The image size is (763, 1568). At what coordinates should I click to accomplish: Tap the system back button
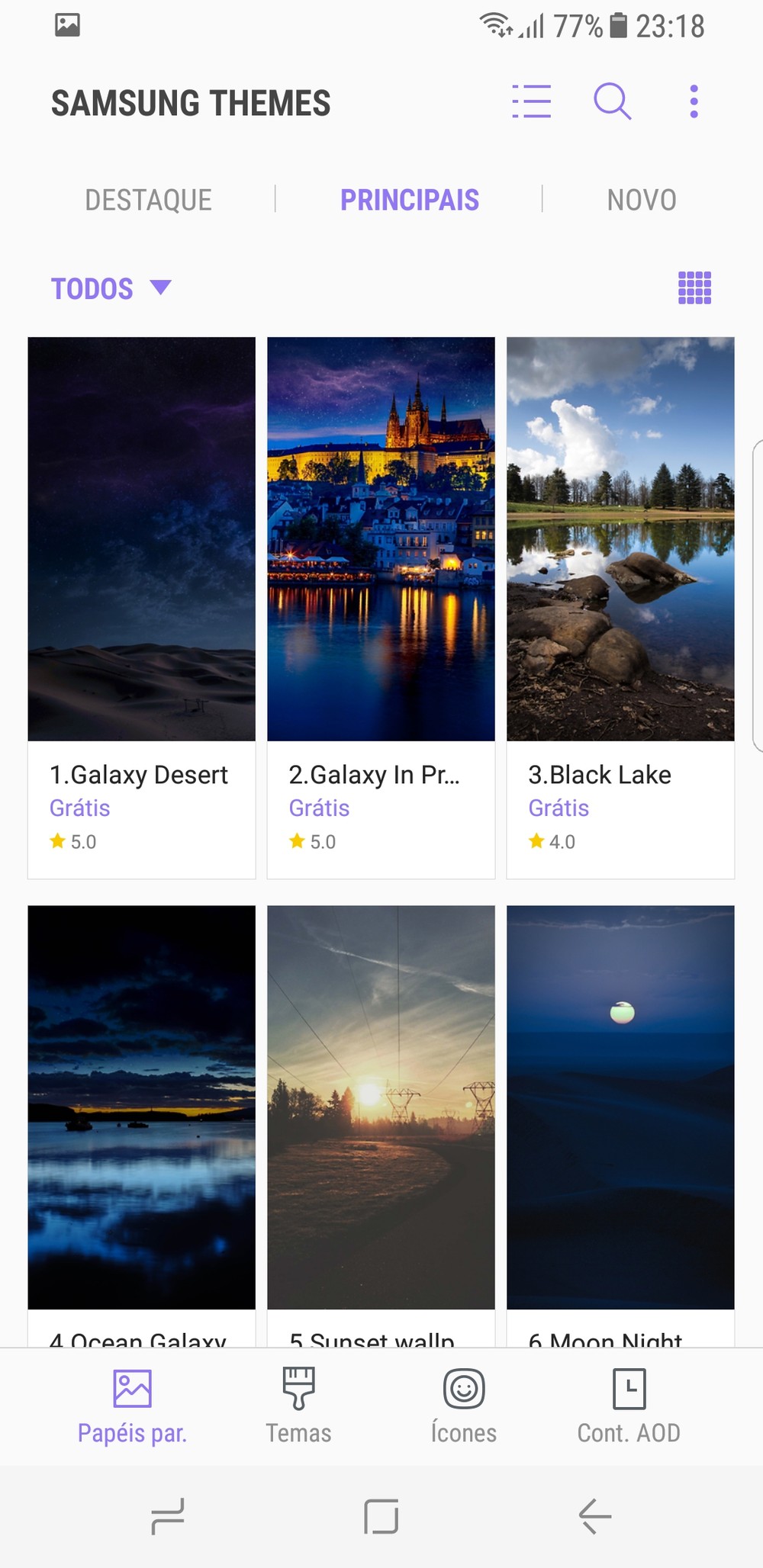[x=594, y=1515]
